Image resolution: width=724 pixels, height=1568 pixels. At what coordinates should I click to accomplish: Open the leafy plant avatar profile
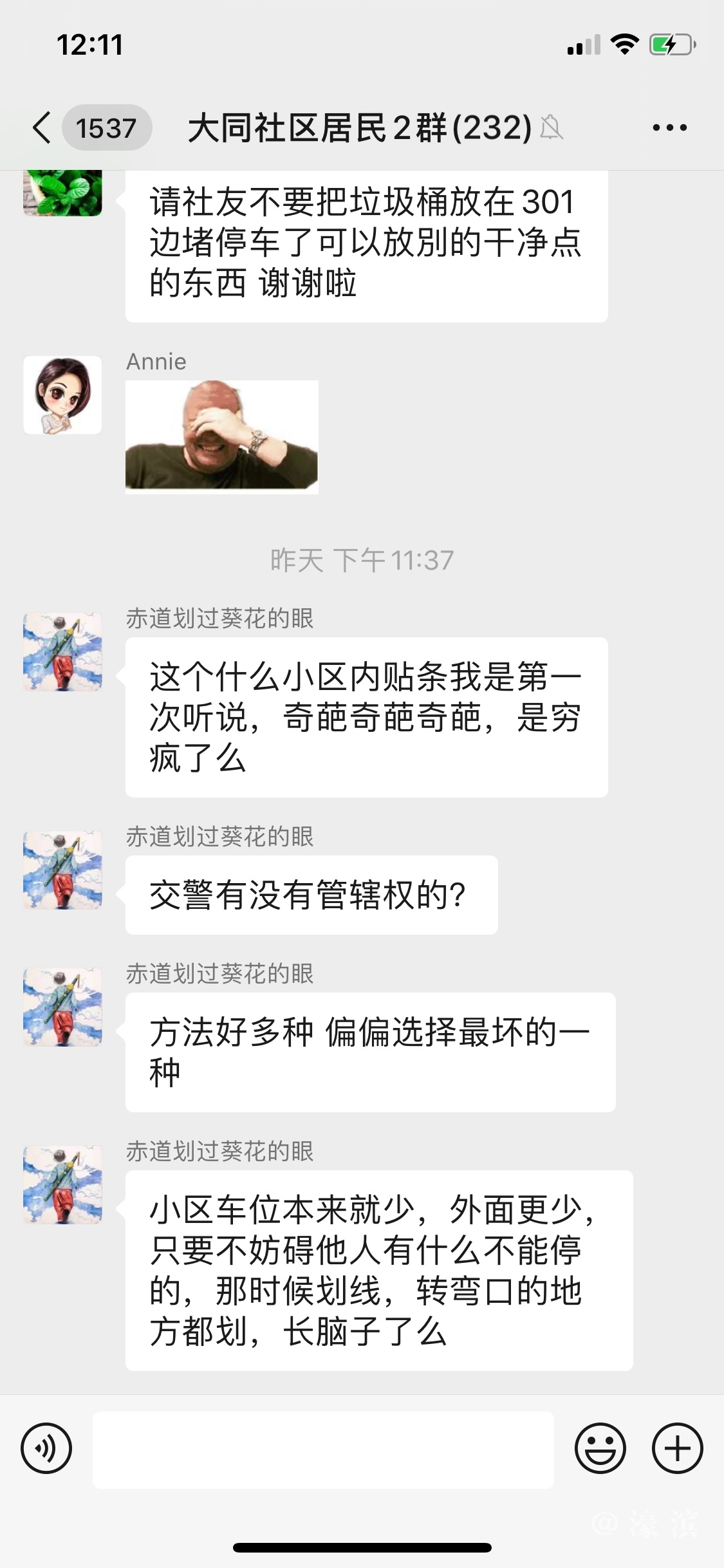click(62, 192)
